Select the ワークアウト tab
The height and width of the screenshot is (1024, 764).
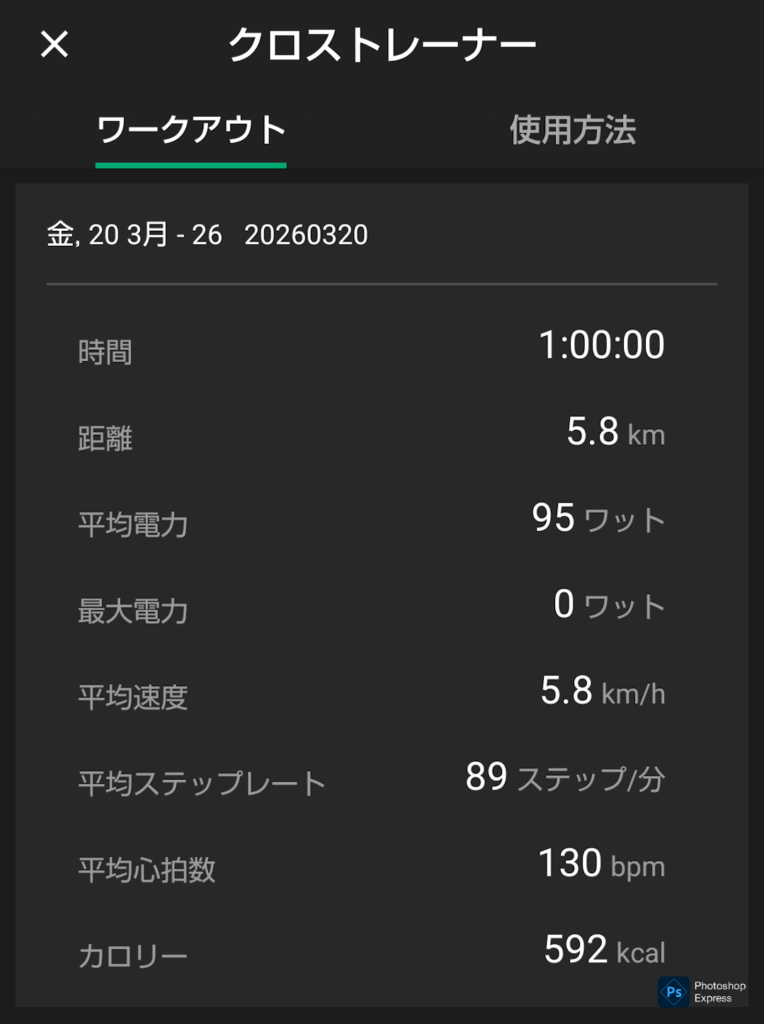(191, 130)
